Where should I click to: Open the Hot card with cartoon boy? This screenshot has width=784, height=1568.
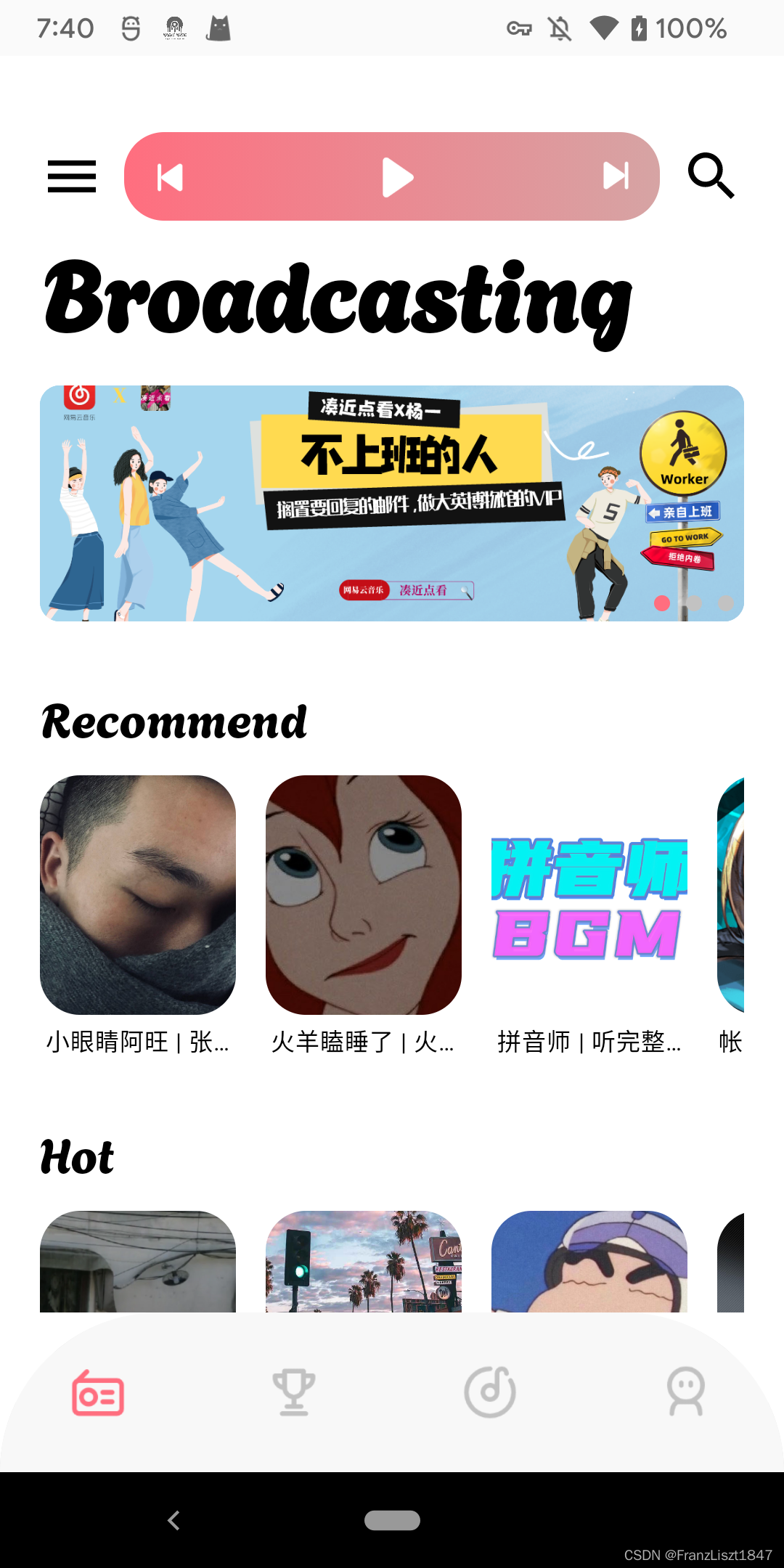(589, 1262)
